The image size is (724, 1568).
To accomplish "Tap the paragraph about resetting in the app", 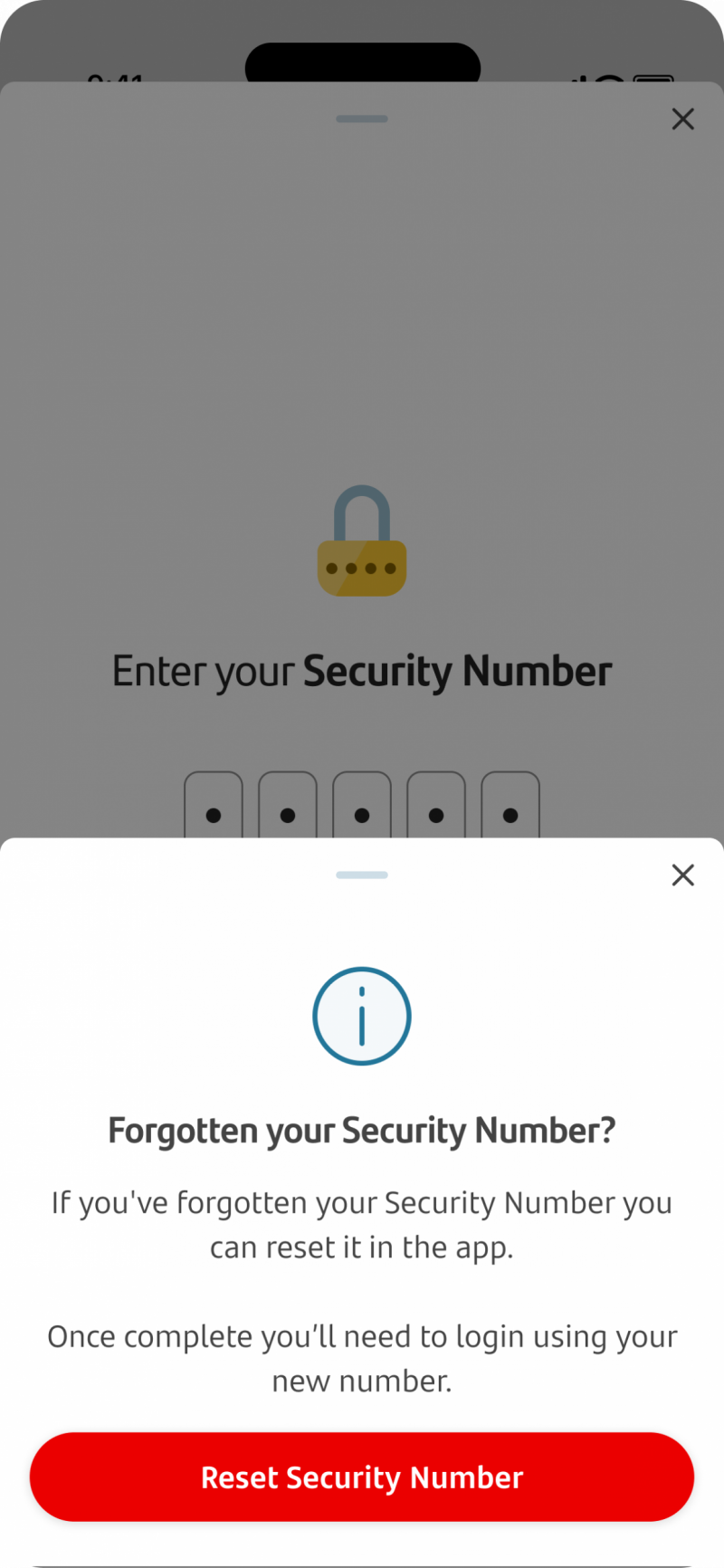I will point(361,1224).
